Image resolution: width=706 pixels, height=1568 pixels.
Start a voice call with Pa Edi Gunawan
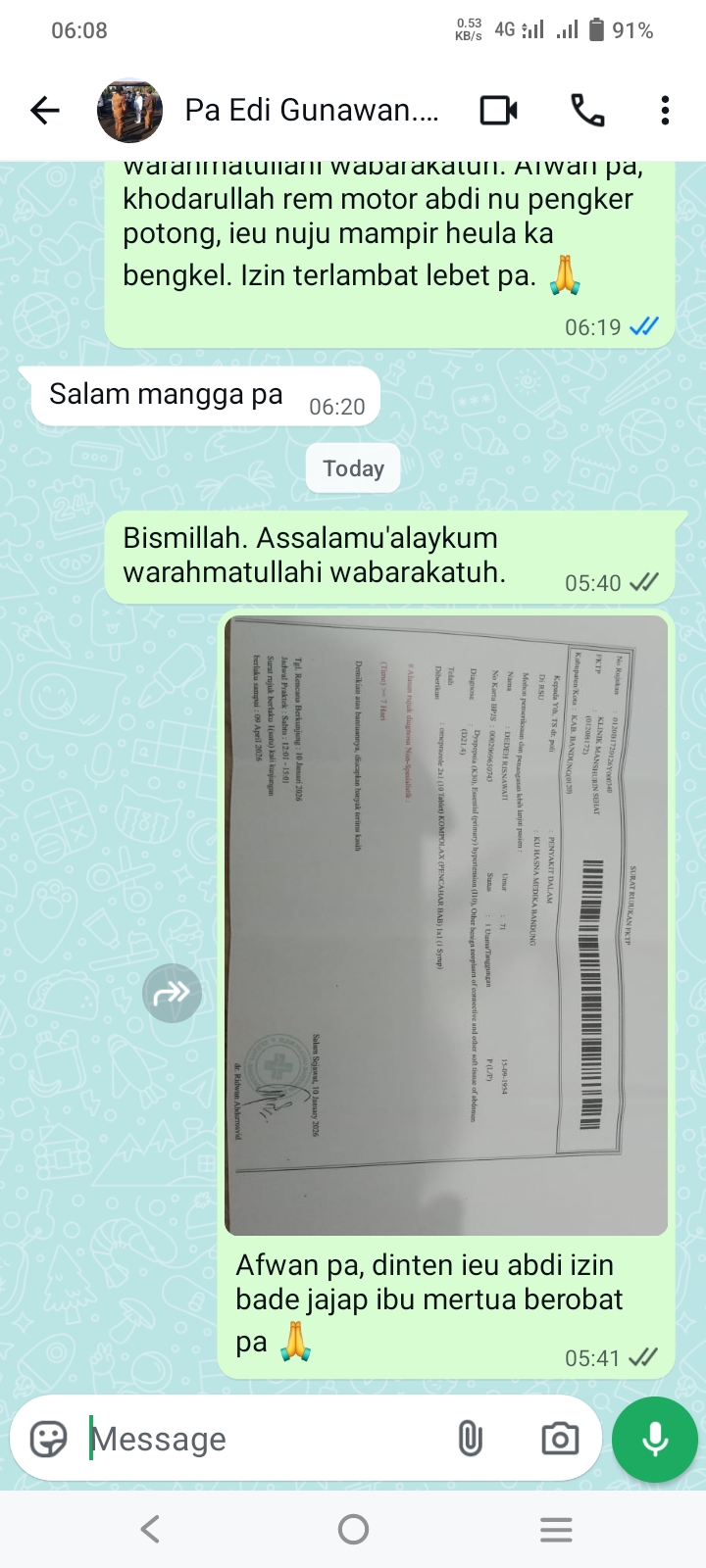[587, 111]
